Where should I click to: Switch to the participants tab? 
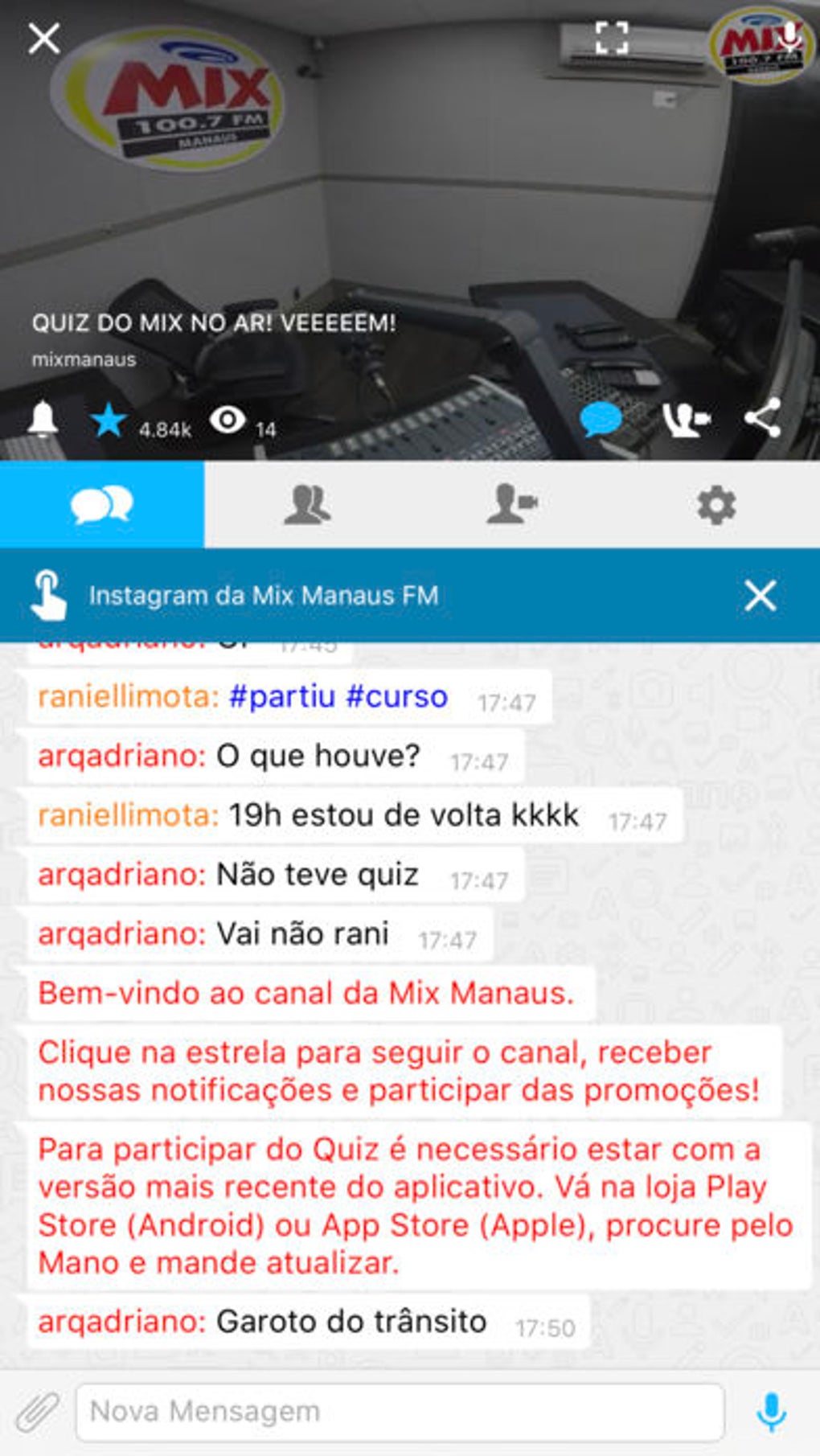tap(307, 506)
